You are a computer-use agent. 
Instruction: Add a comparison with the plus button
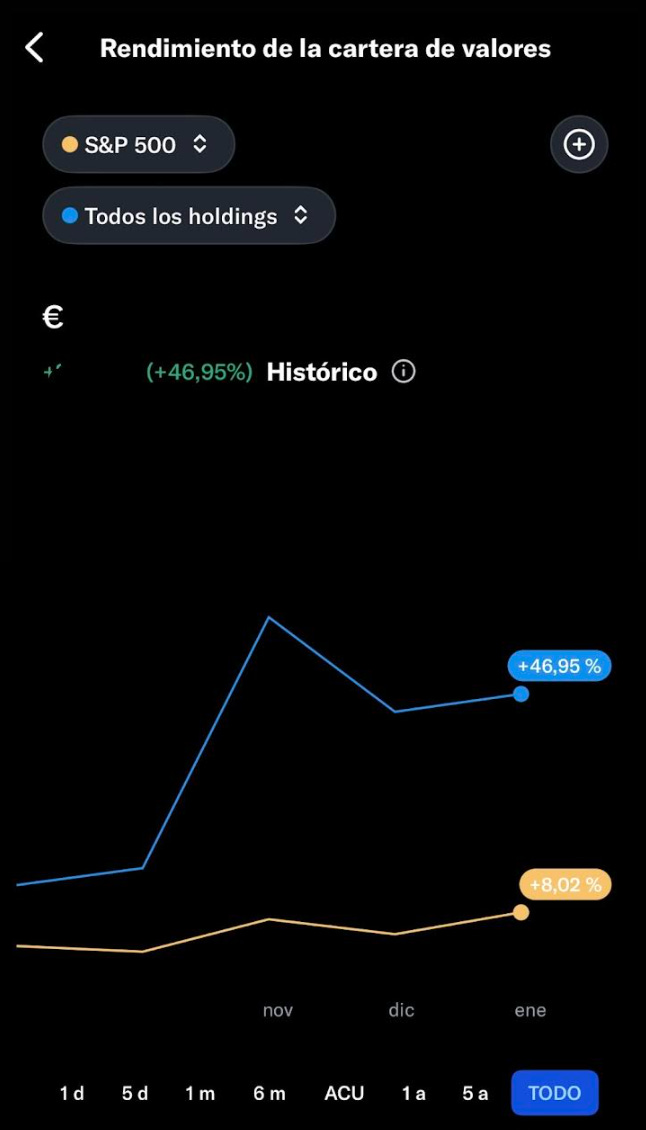[x=579, y=144]
